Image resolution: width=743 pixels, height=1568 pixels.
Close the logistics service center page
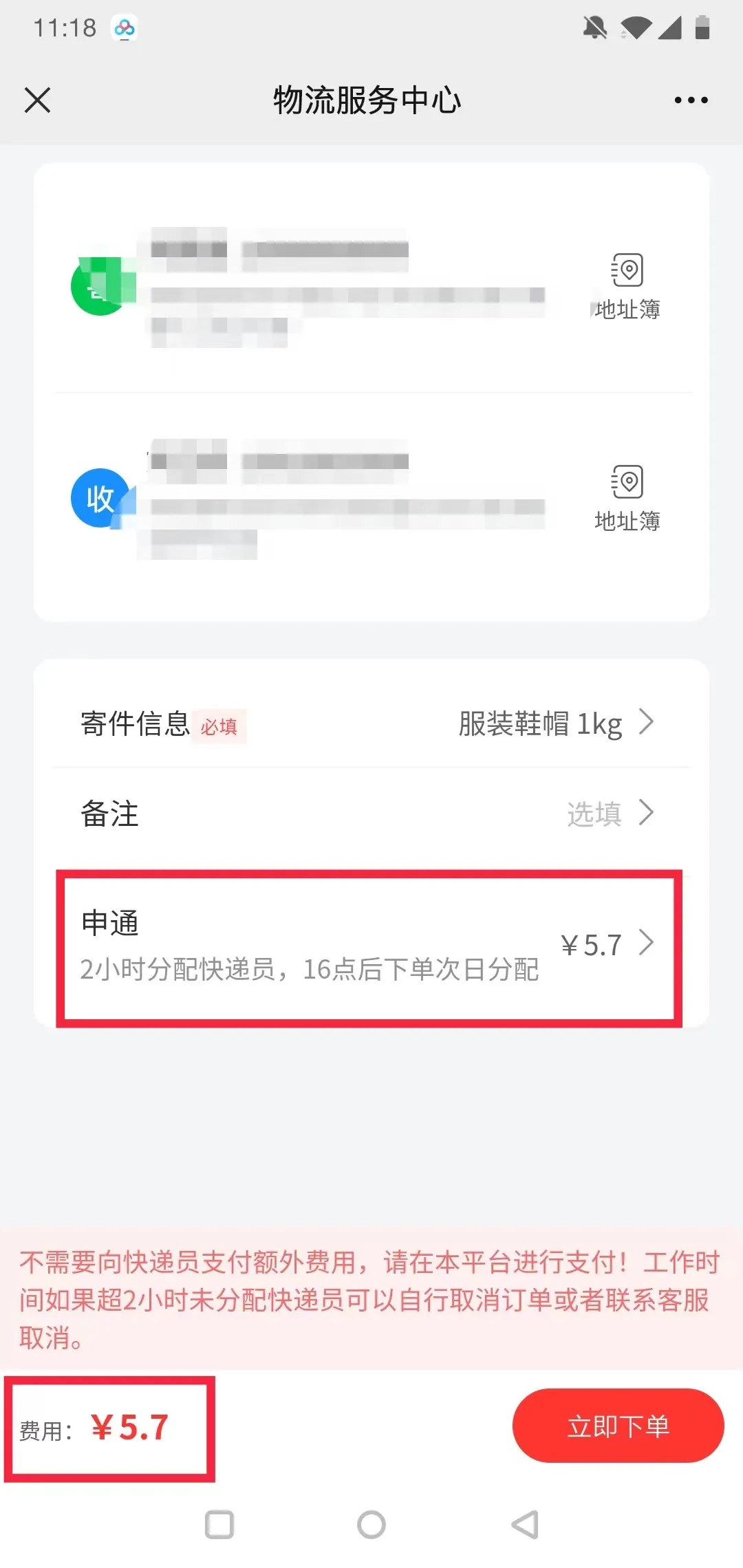[38, 100]
